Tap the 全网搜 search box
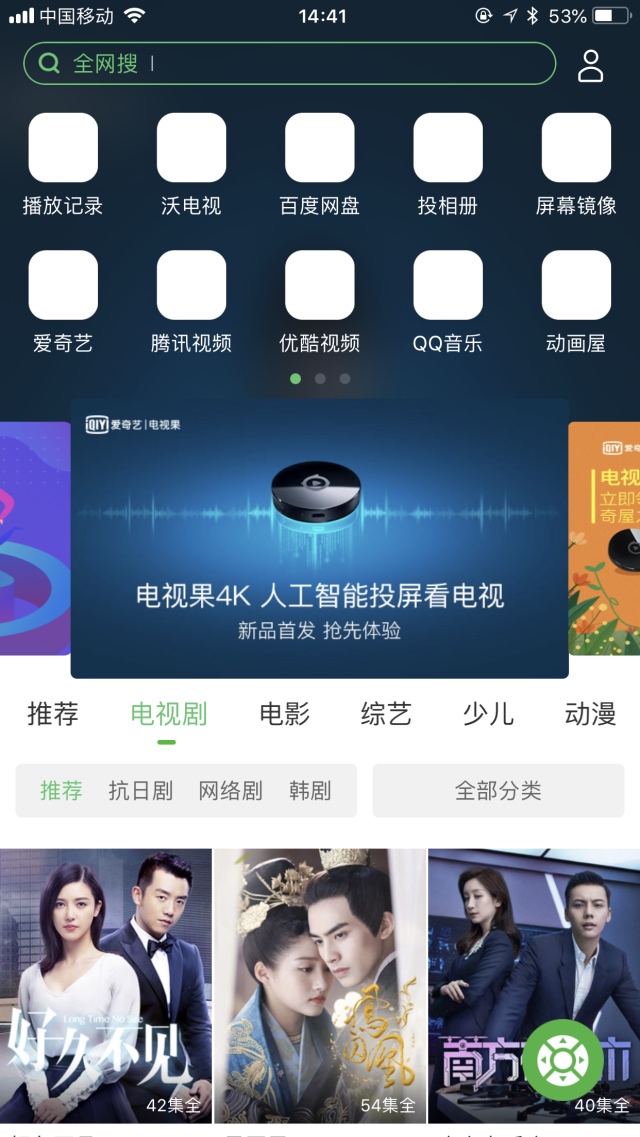The image size is (640, 1137). (x=290, y=64)
